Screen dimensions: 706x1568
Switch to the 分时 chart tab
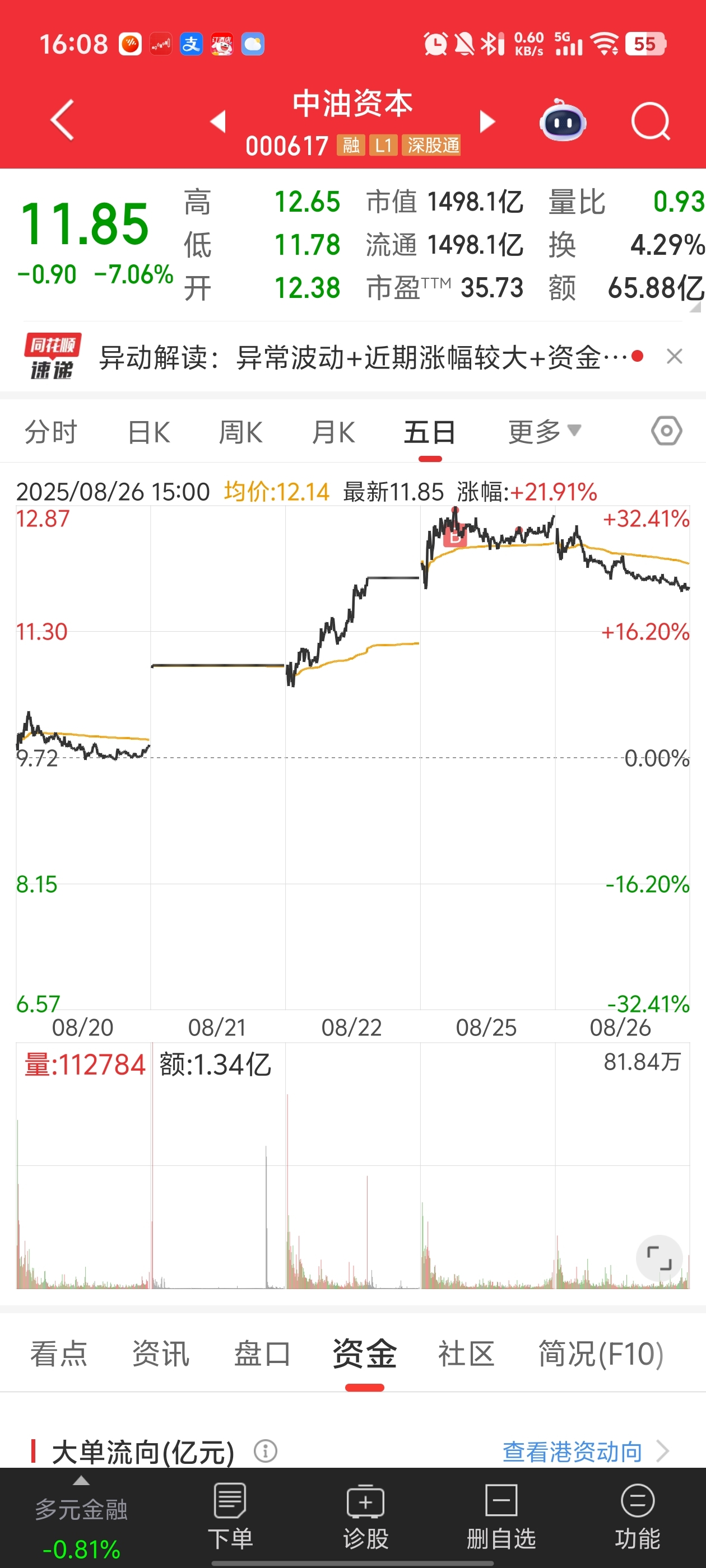pyautogui.click(x=51, y=432)
